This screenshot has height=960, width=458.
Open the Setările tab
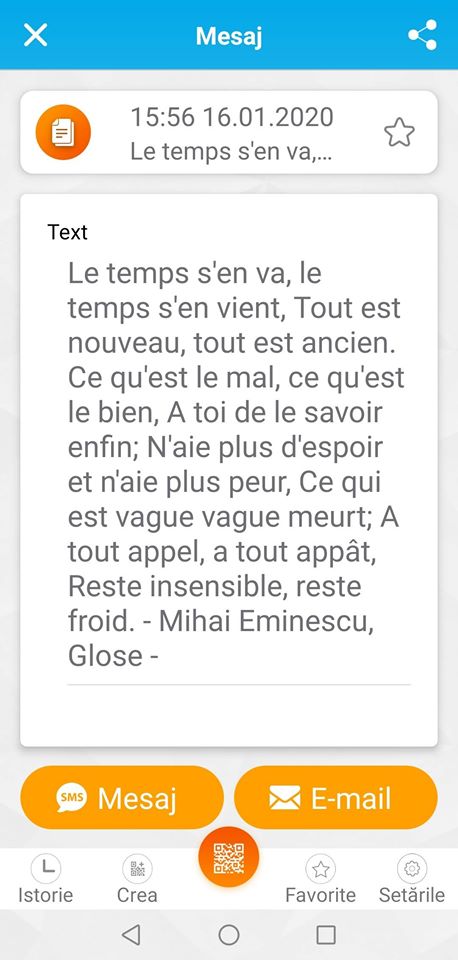(x=411, y=880)
